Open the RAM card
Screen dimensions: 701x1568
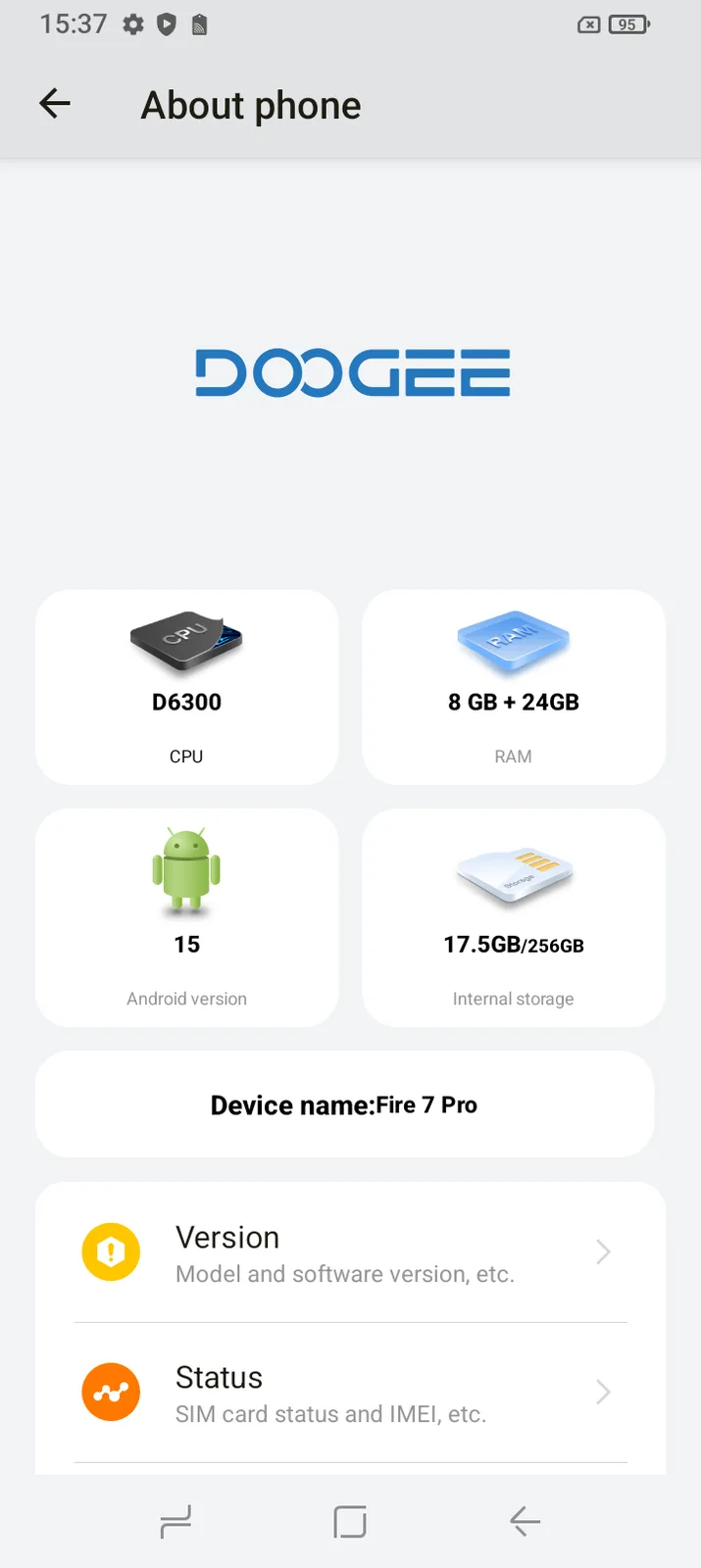tap(514, 687)
